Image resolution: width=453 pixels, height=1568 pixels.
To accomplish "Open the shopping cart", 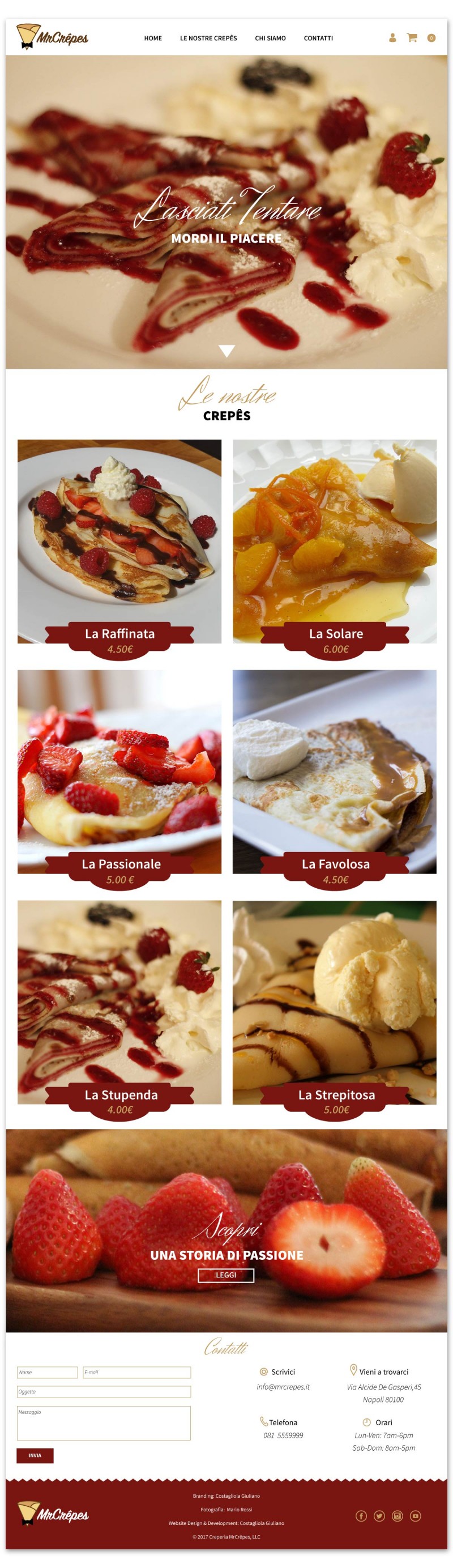I will tap(412, 38).
